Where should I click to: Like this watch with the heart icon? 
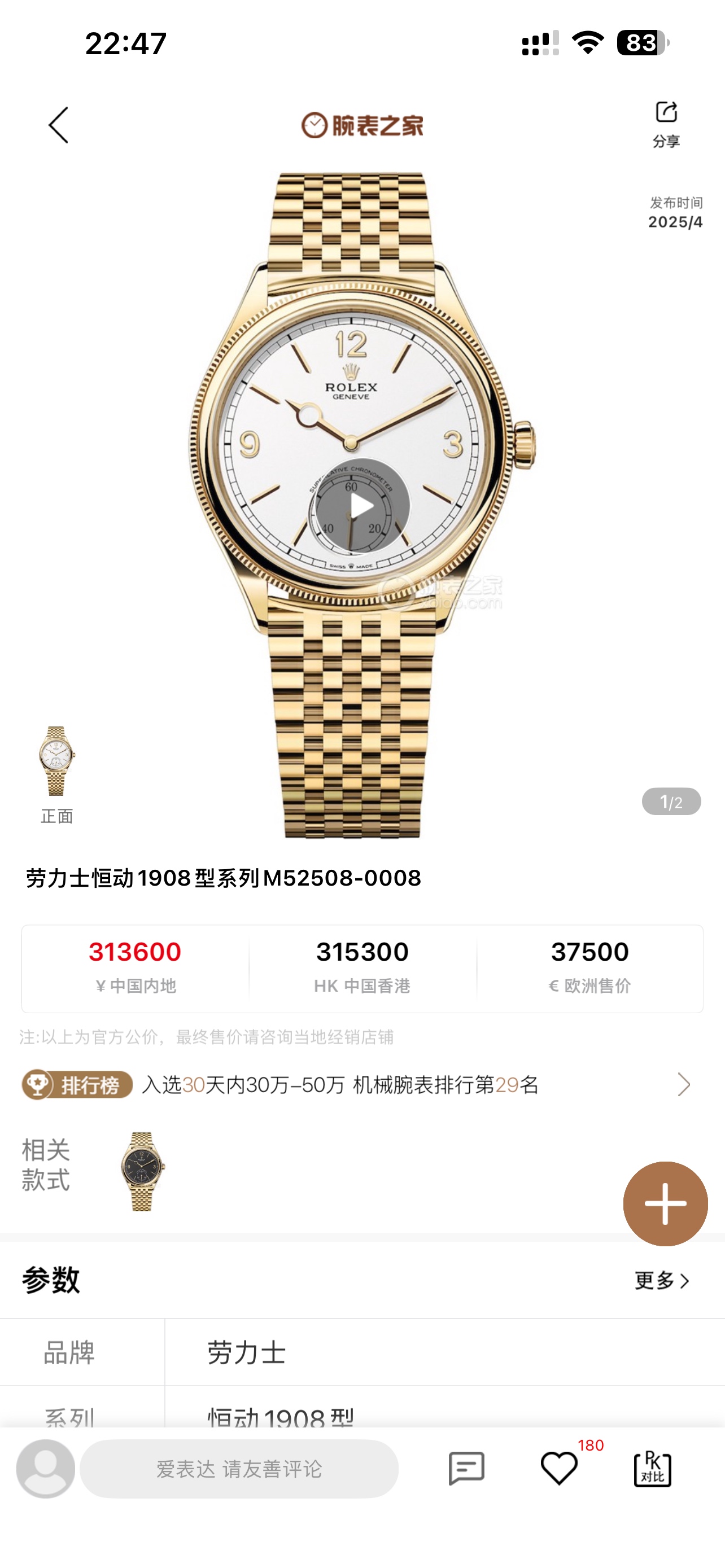(559, 1468)
